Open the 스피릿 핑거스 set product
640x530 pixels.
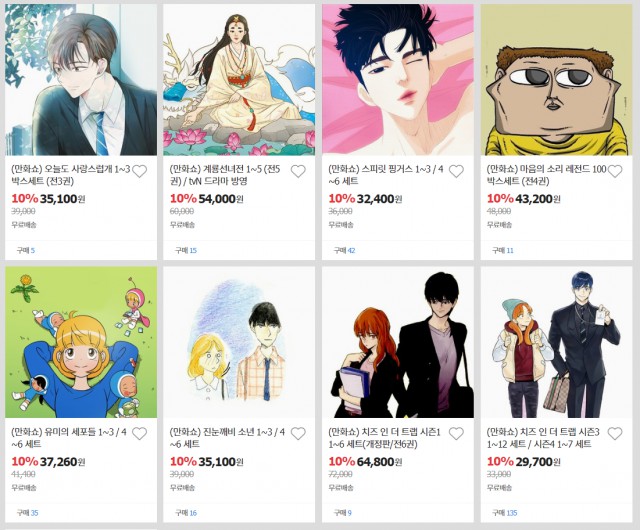[397, 80]
